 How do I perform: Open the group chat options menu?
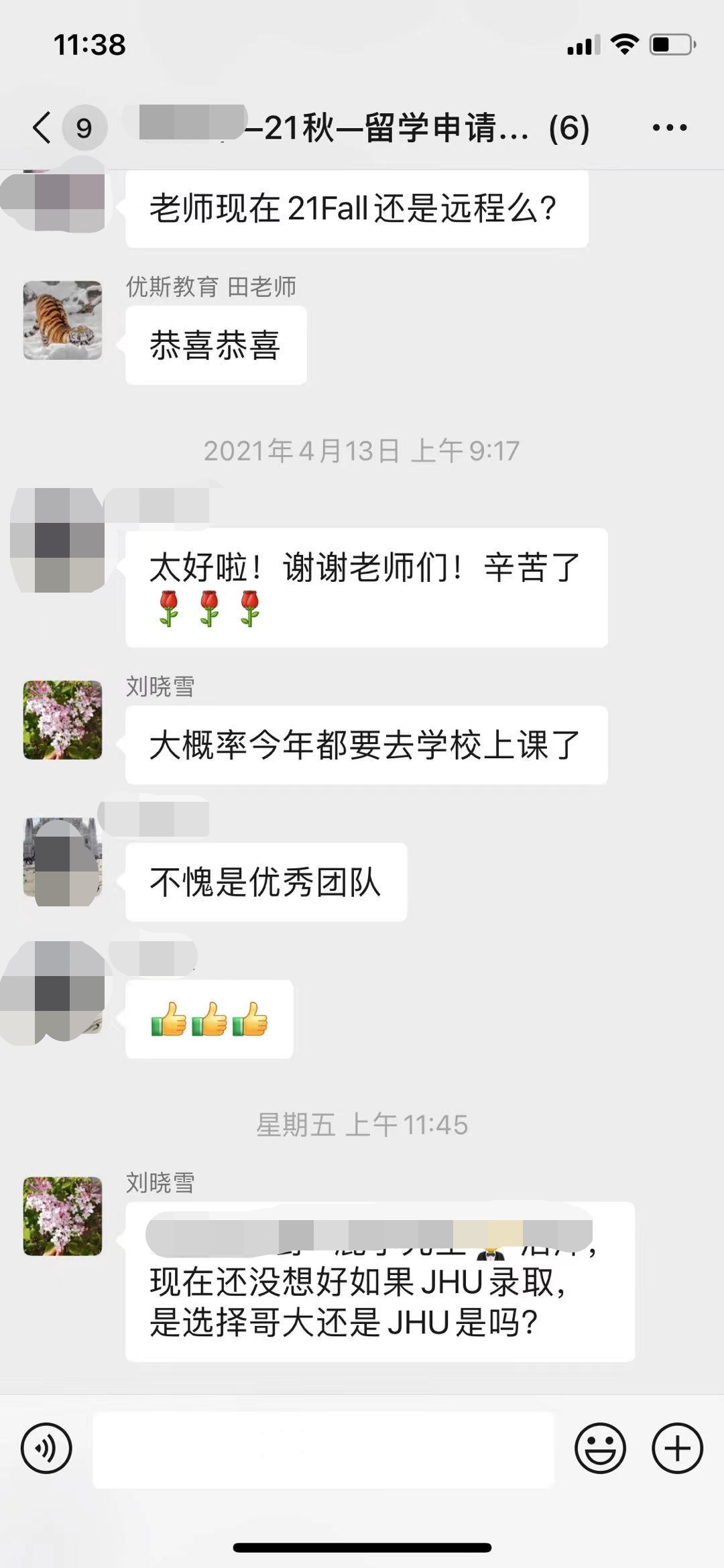pos(669,127)
